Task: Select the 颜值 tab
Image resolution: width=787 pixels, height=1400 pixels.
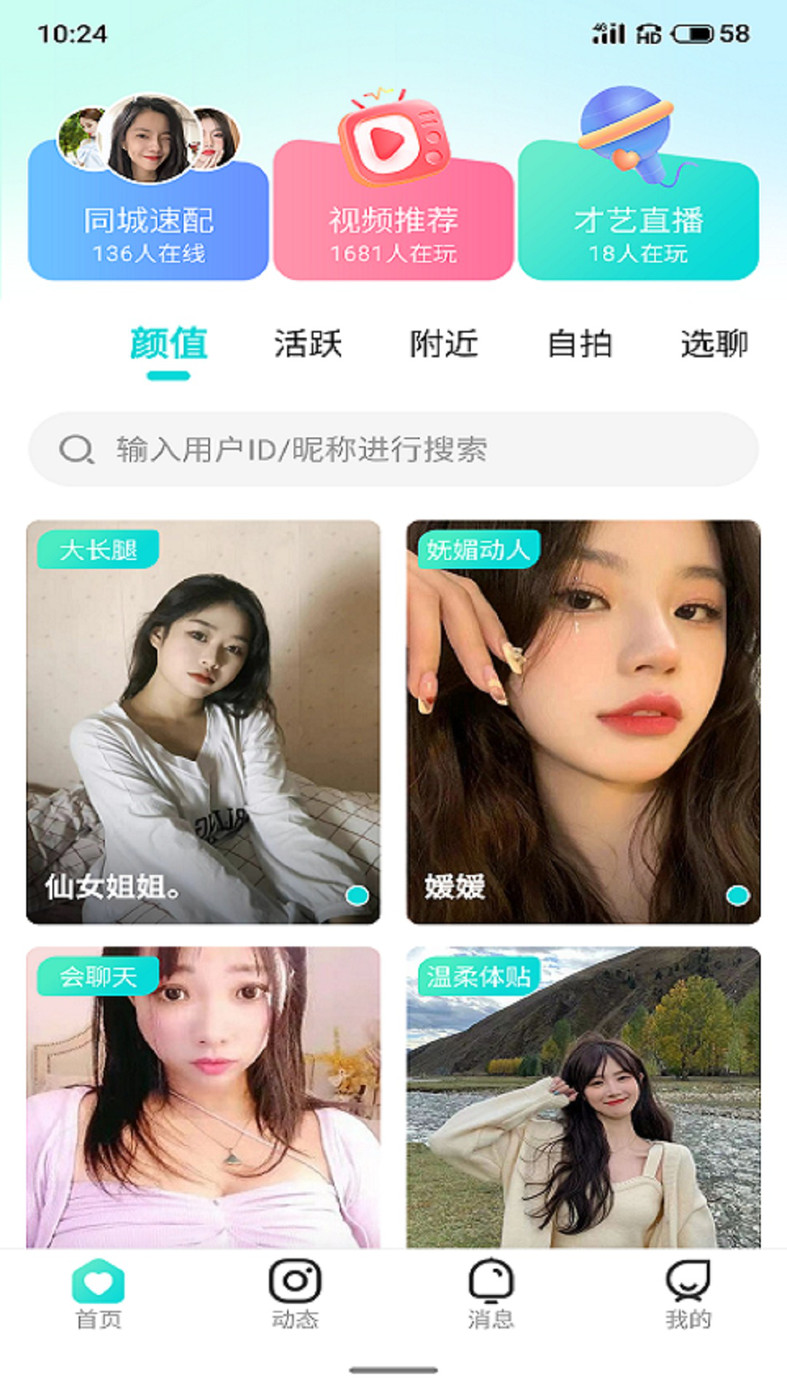Action: tap(168, 345)
